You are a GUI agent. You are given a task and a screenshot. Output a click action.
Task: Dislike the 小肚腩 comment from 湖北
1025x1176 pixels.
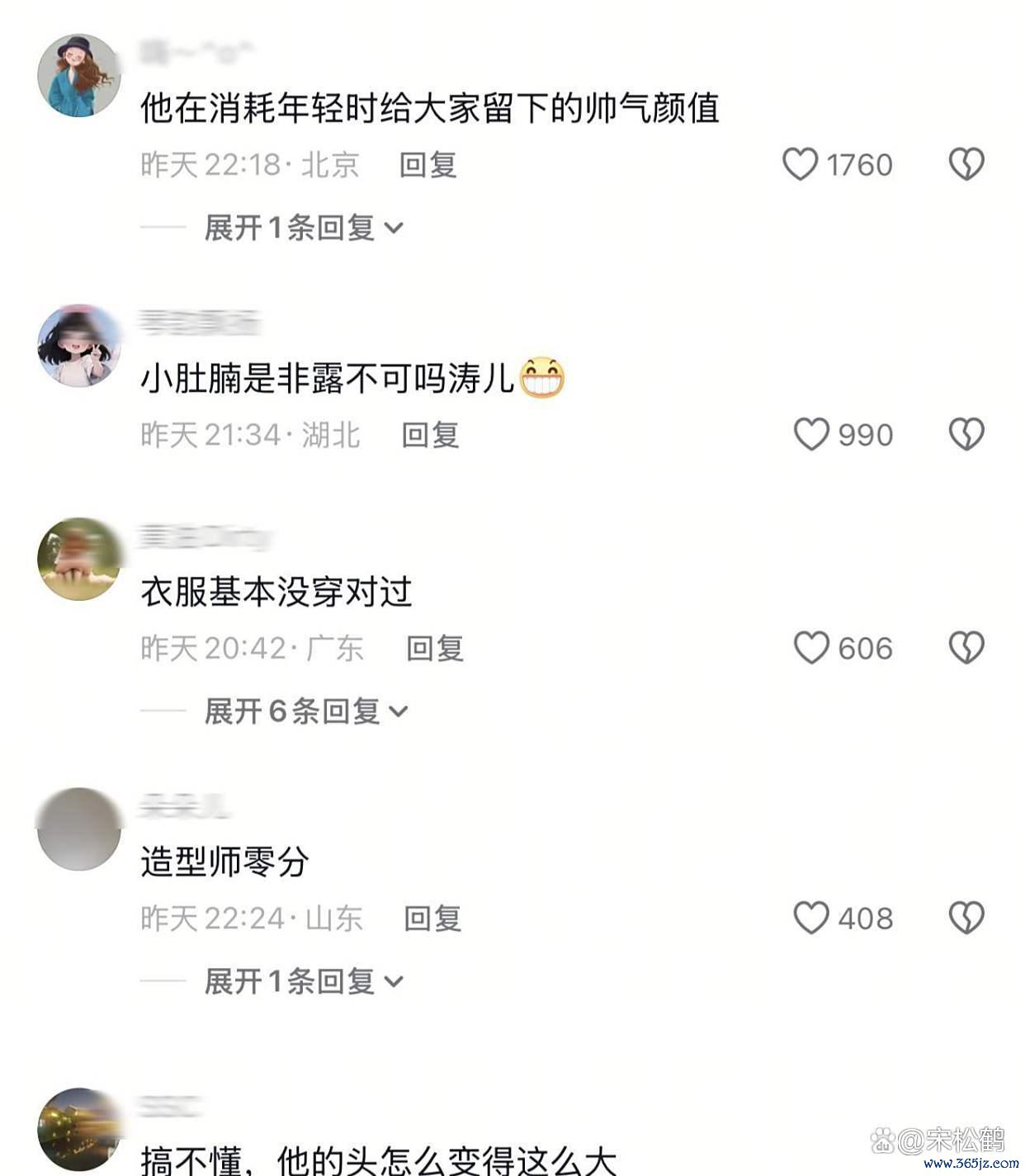coord(966,434)
